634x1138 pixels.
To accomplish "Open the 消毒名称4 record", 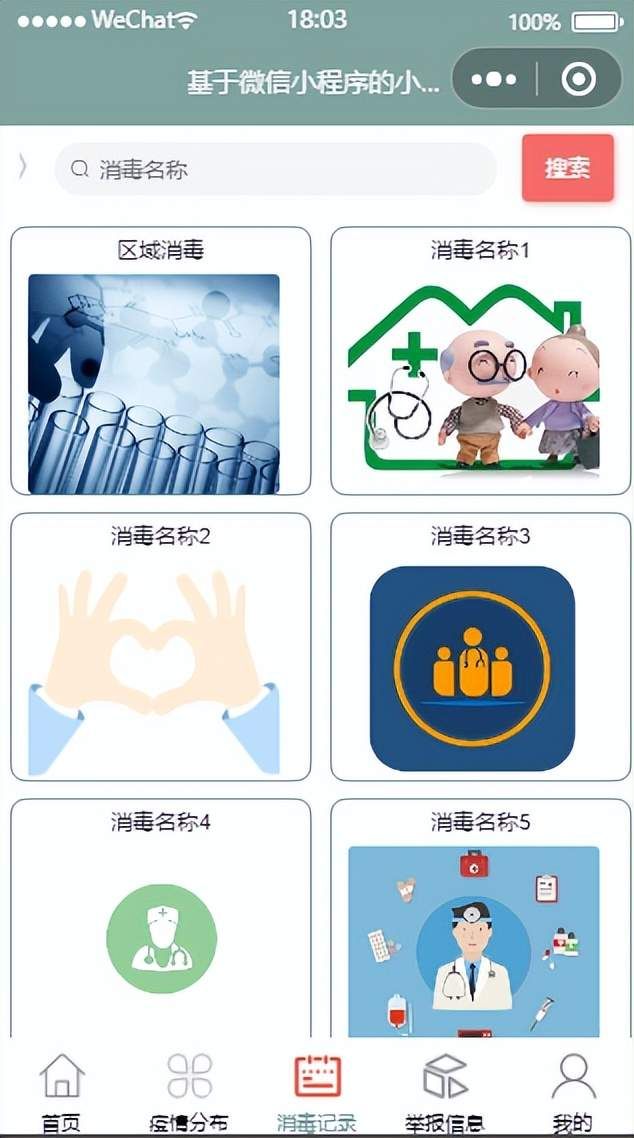I will coord(160,920).
